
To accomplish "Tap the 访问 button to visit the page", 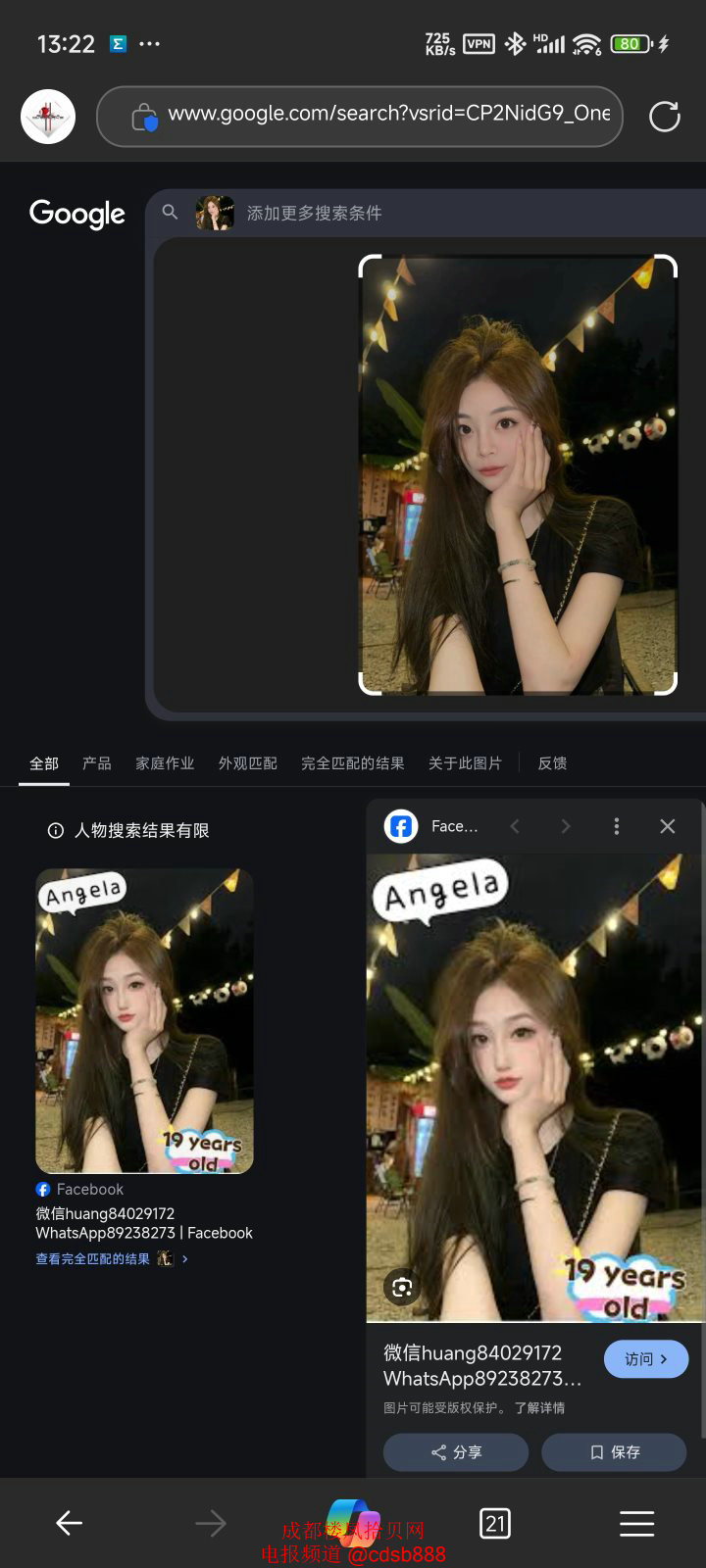I will click(x=645, y=1359).
